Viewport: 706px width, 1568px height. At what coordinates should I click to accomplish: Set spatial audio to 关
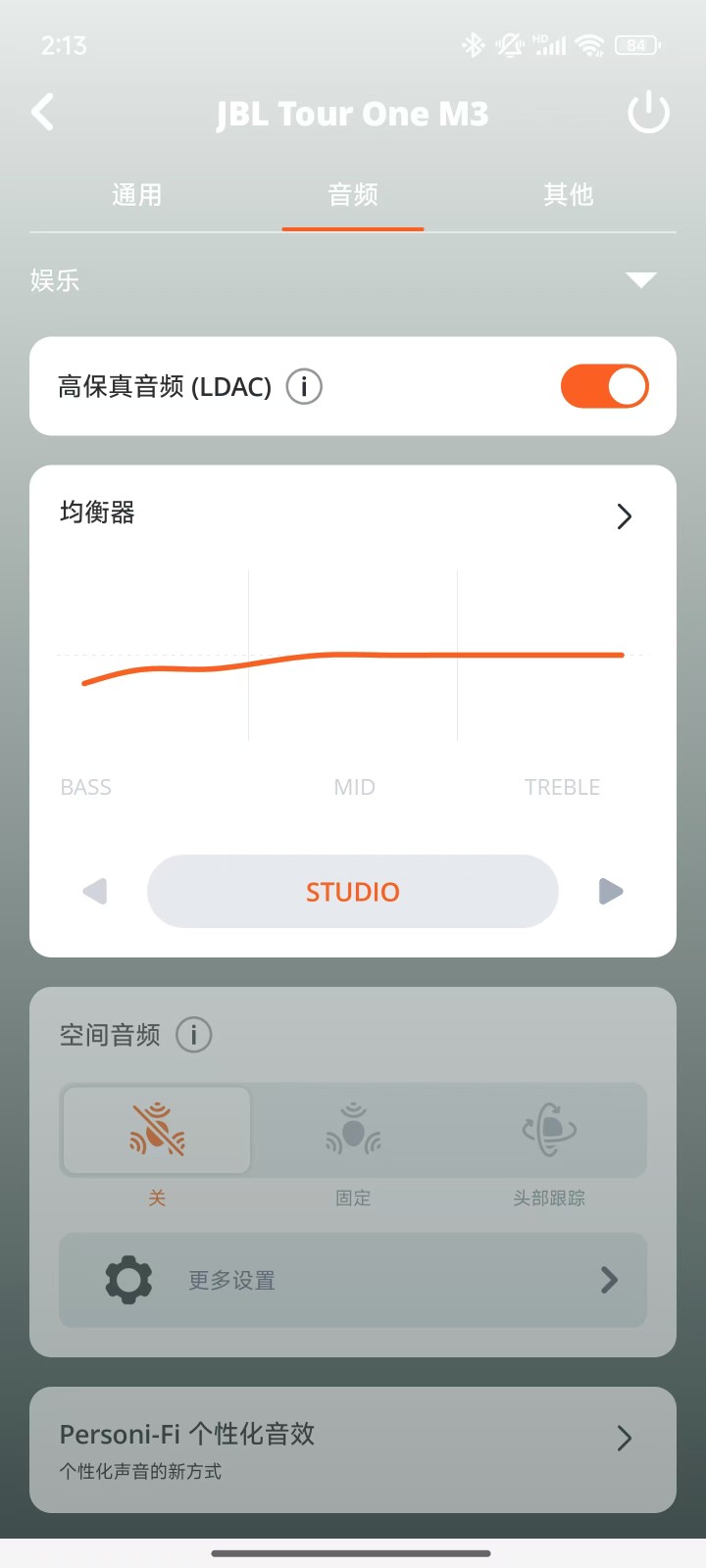pyautogui.click(x=157, y=1130)
